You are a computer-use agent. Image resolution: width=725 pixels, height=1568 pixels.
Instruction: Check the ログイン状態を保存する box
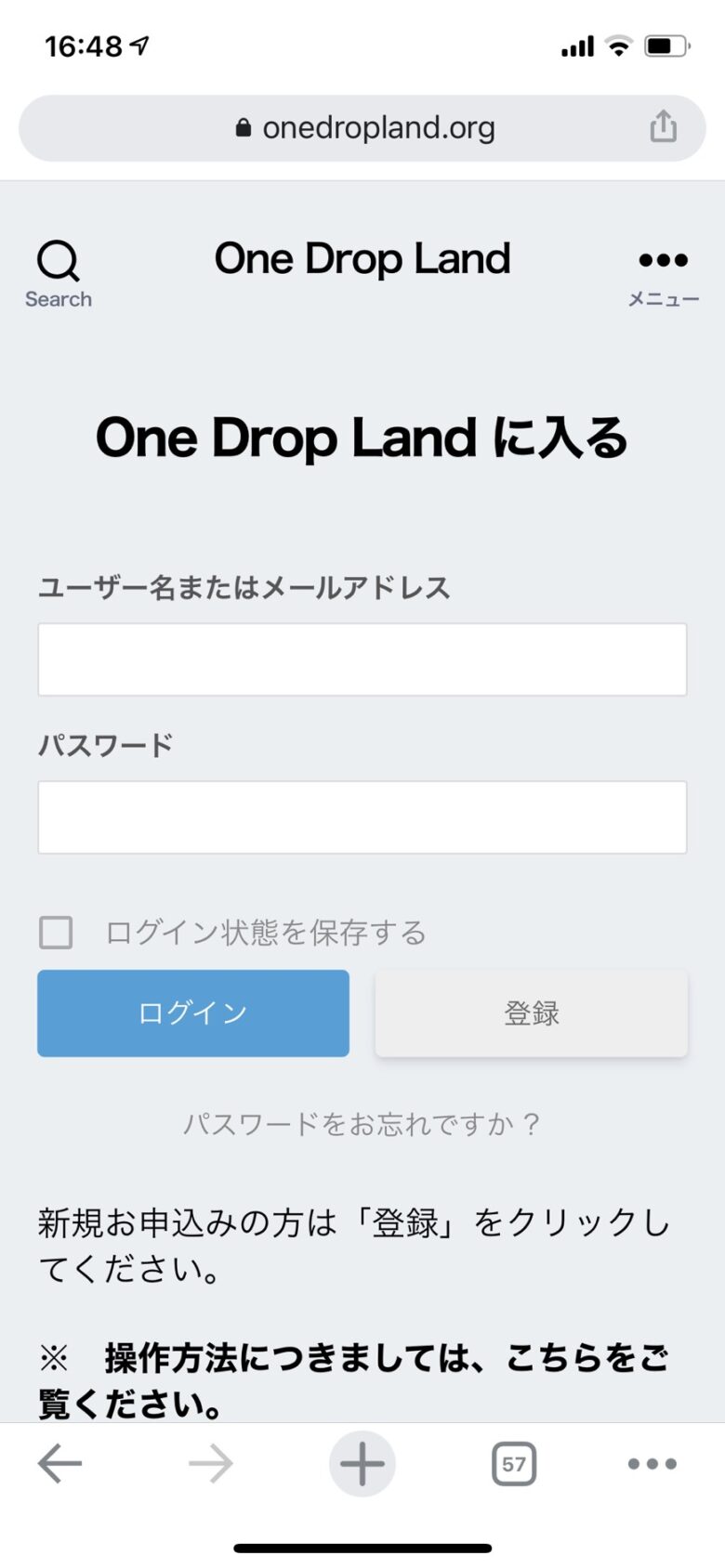pos(56,932)
